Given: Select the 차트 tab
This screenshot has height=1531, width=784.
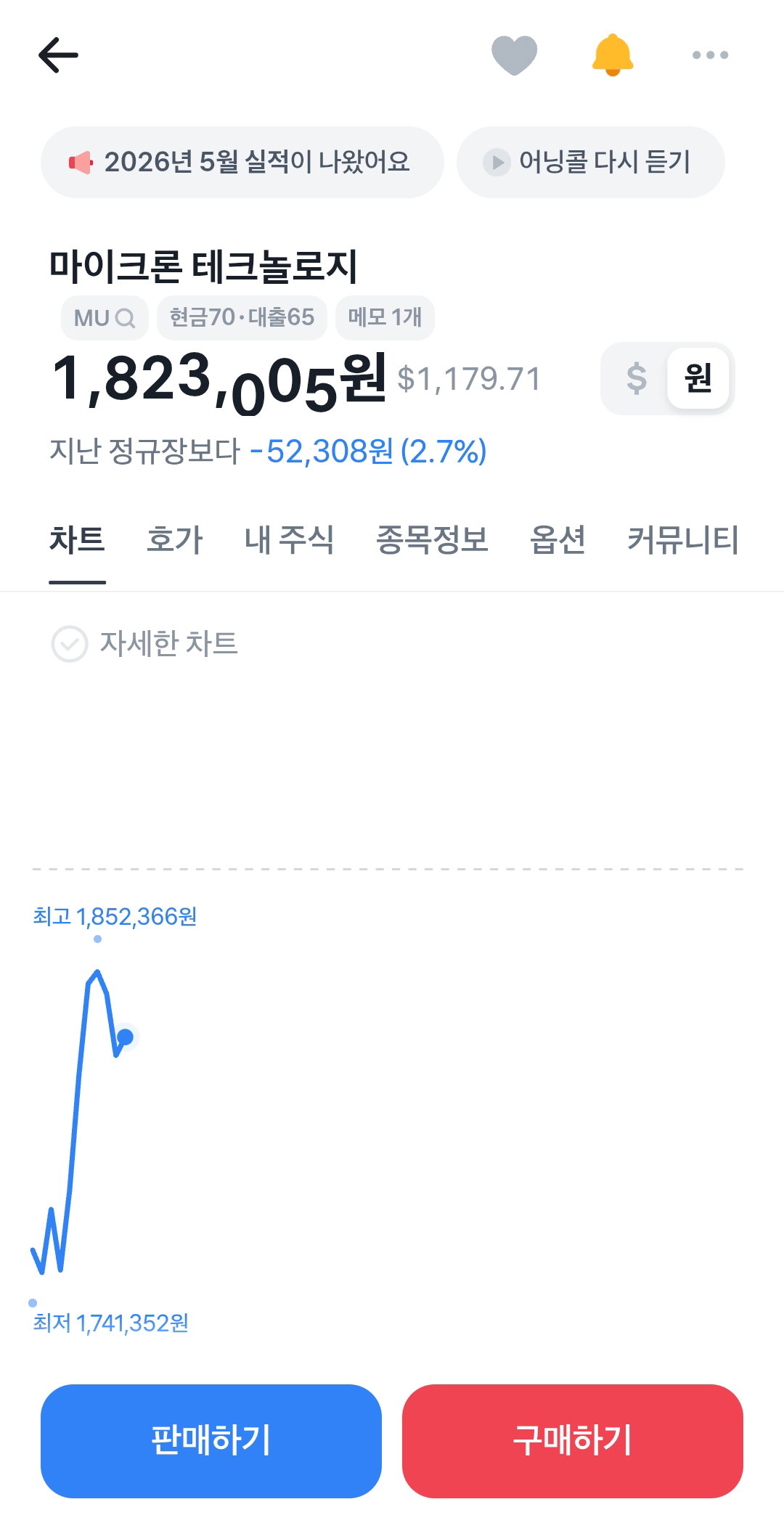Looking at the screenshot, I should 77,540.
